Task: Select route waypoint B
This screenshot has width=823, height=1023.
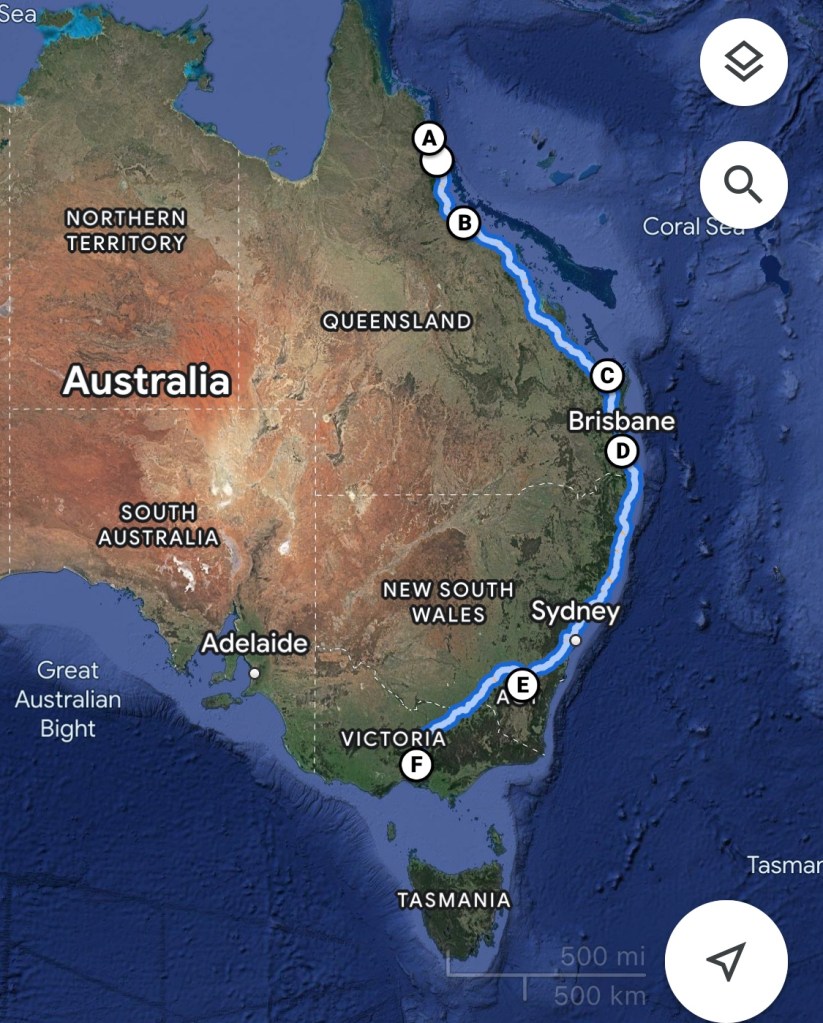Action: coord(464,222)
